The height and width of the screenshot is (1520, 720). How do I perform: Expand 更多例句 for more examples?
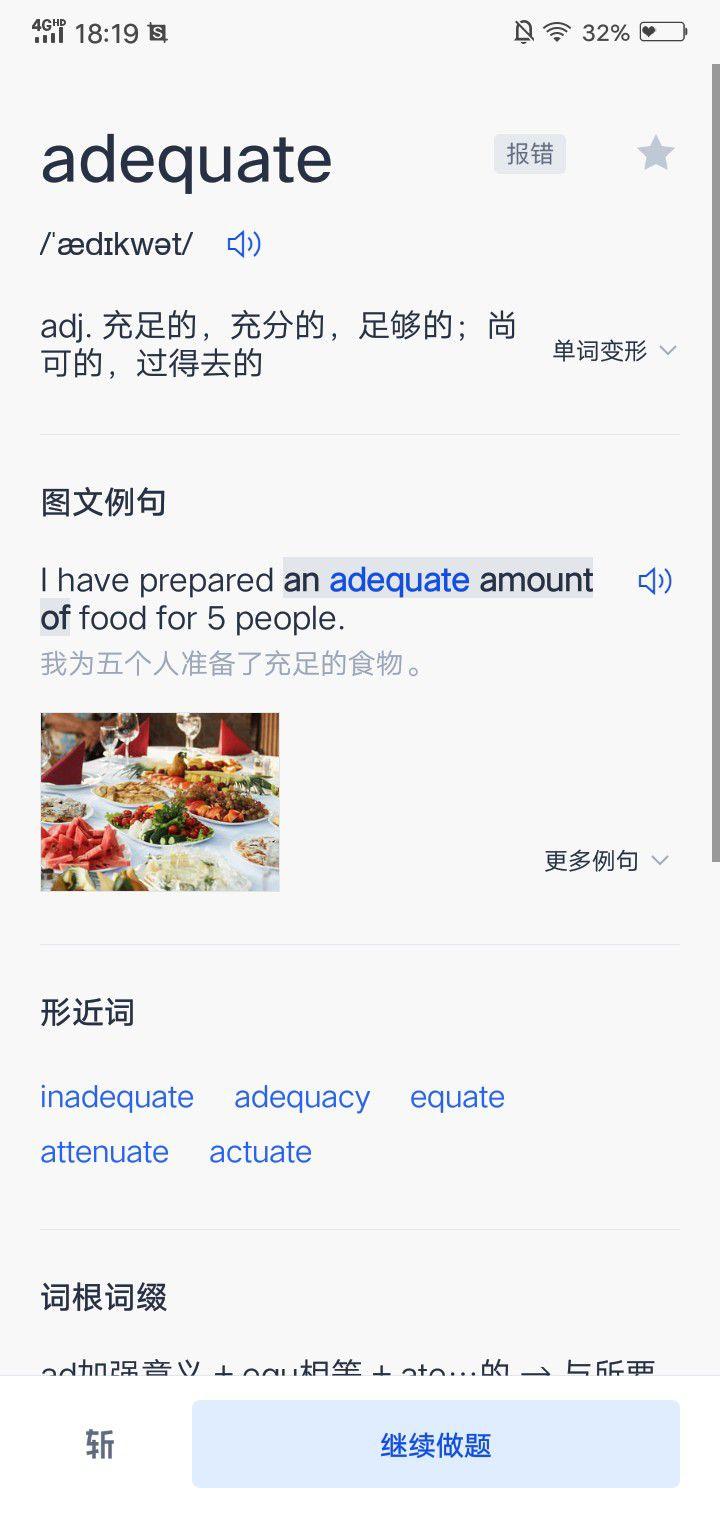606,861
